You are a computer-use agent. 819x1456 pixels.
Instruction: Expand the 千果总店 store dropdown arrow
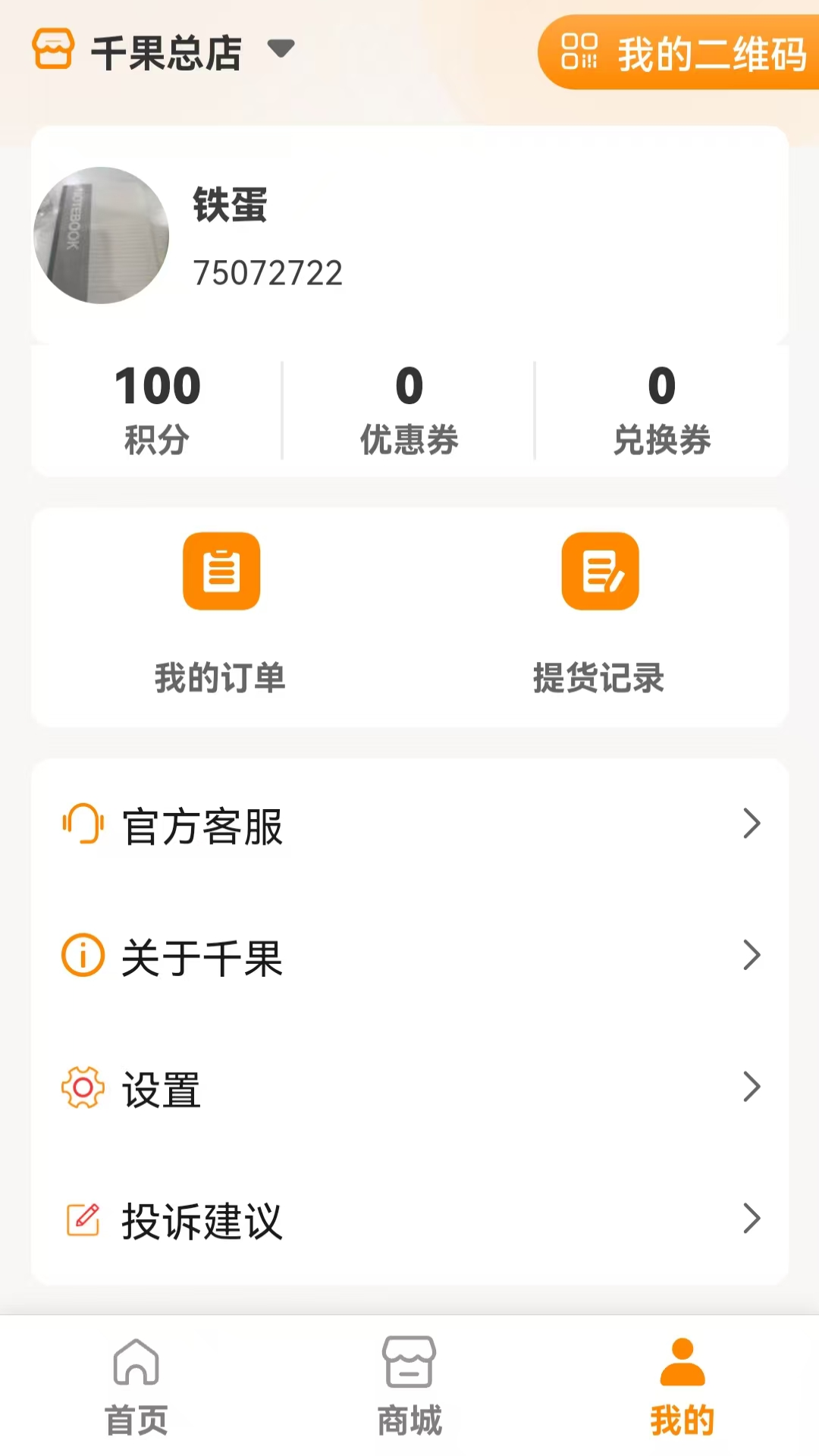point(281,51)
